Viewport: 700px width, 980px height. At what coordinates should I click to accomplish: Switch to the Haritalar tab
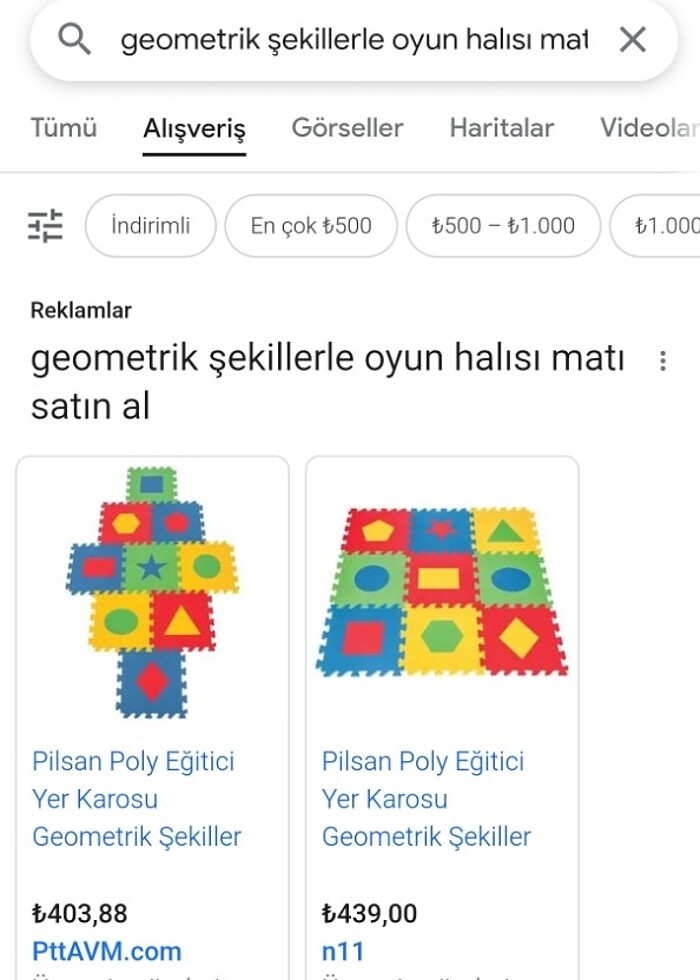(x=501, y=128)
